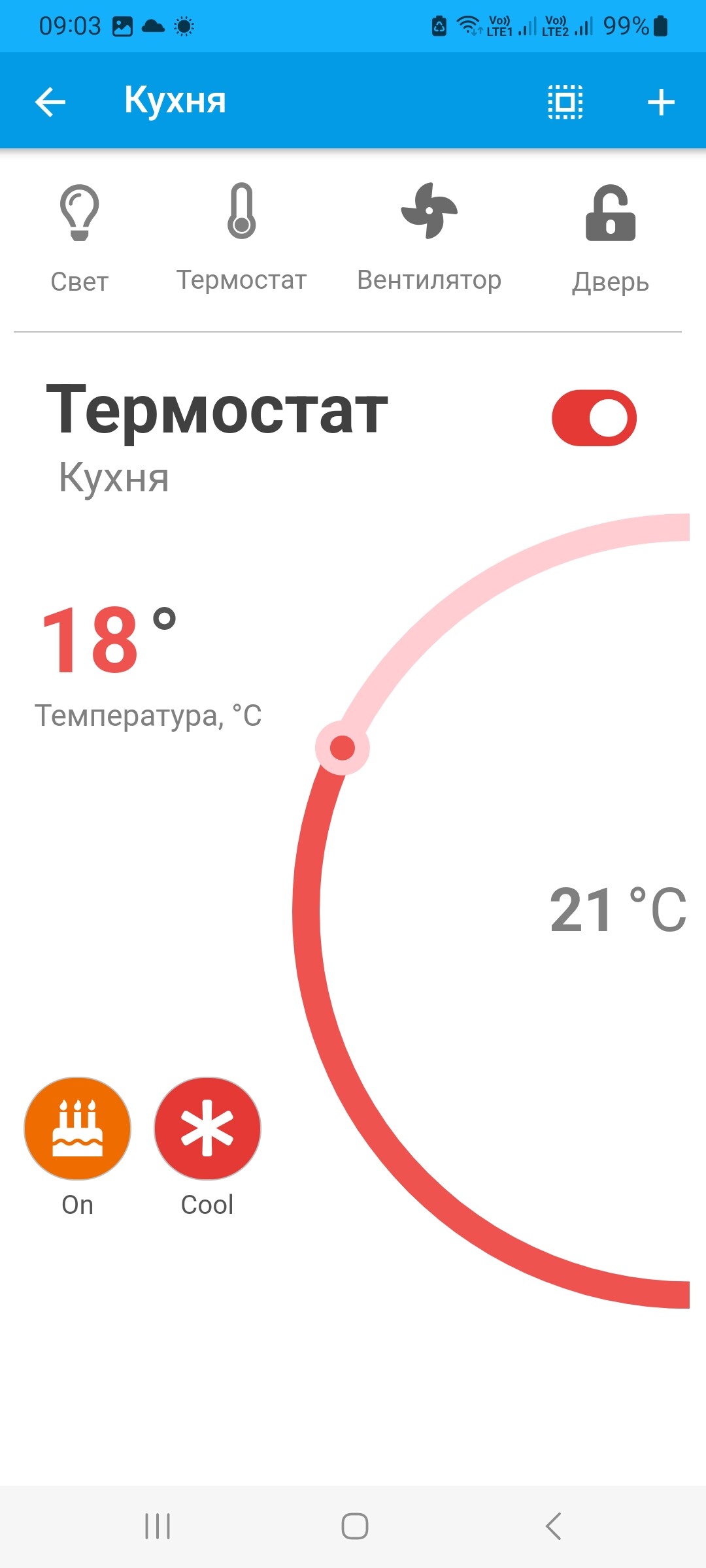The image size is (706, 1568).
Task: Go back using the app bar arrow
Action: pyautogui.click(x=50, y=102)
